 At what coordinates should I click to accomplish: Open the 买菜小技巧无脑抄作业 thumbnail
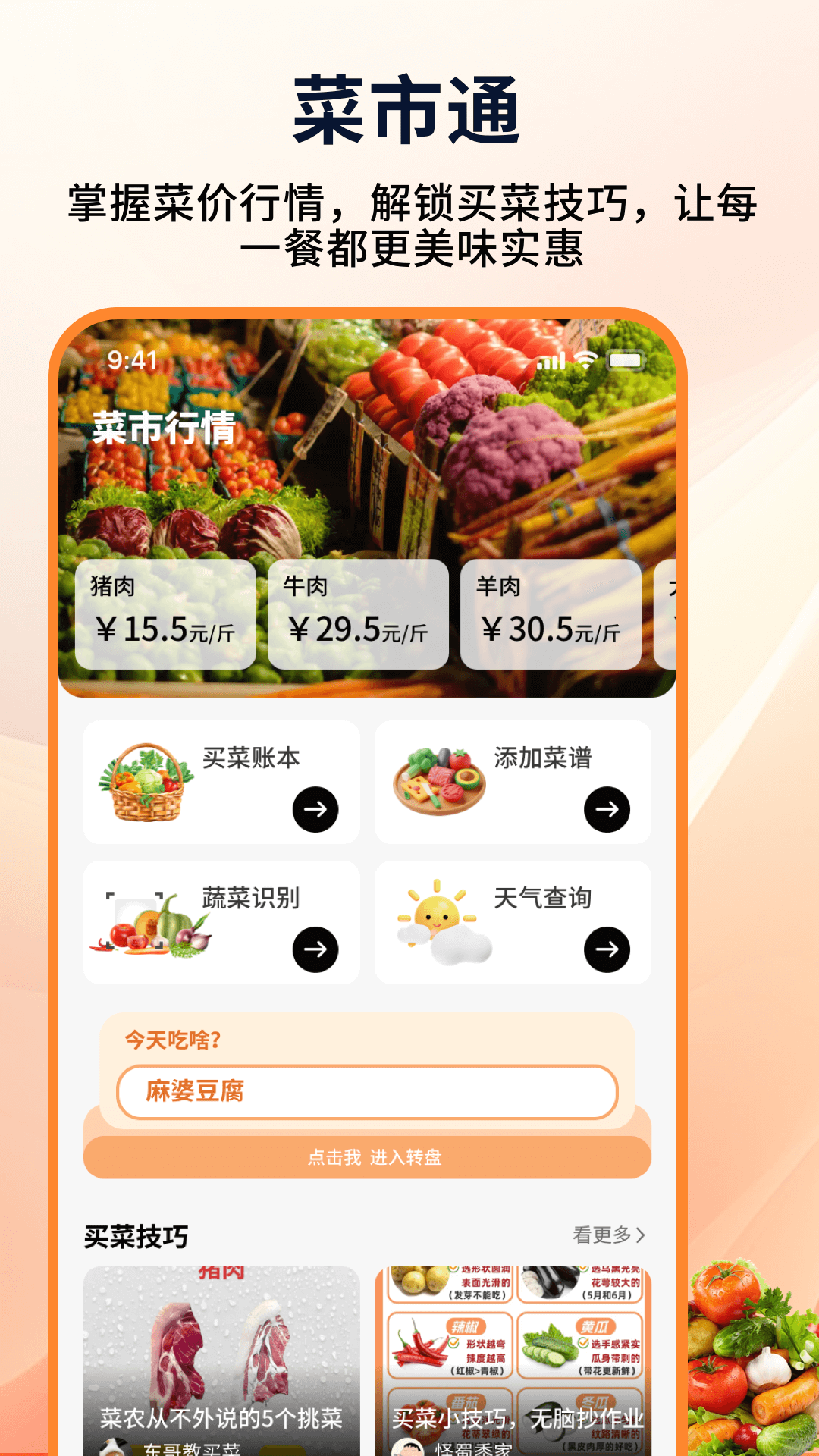(516, 1365)
